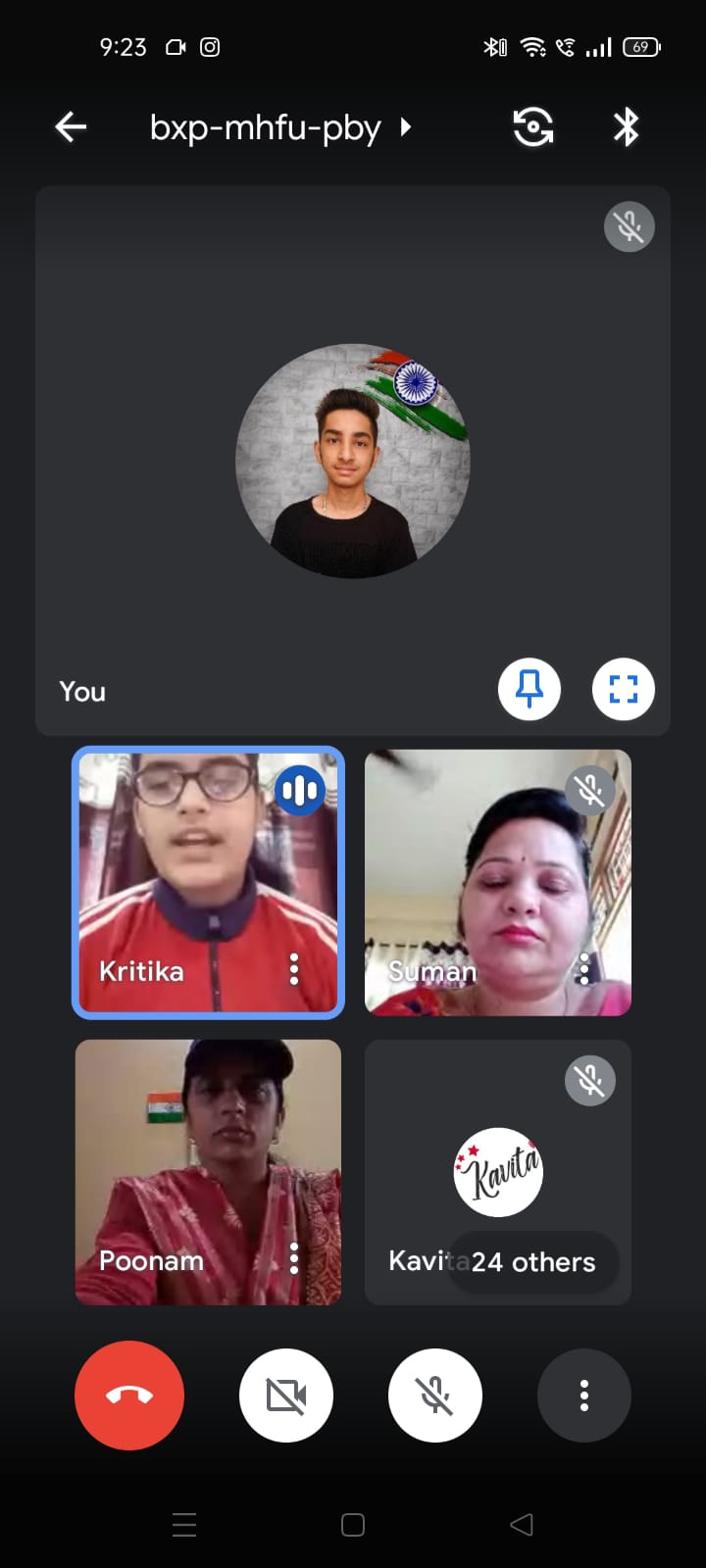The image size is (706, 1568).
Task: Turn the camera on
Action: pos(286,1395)
